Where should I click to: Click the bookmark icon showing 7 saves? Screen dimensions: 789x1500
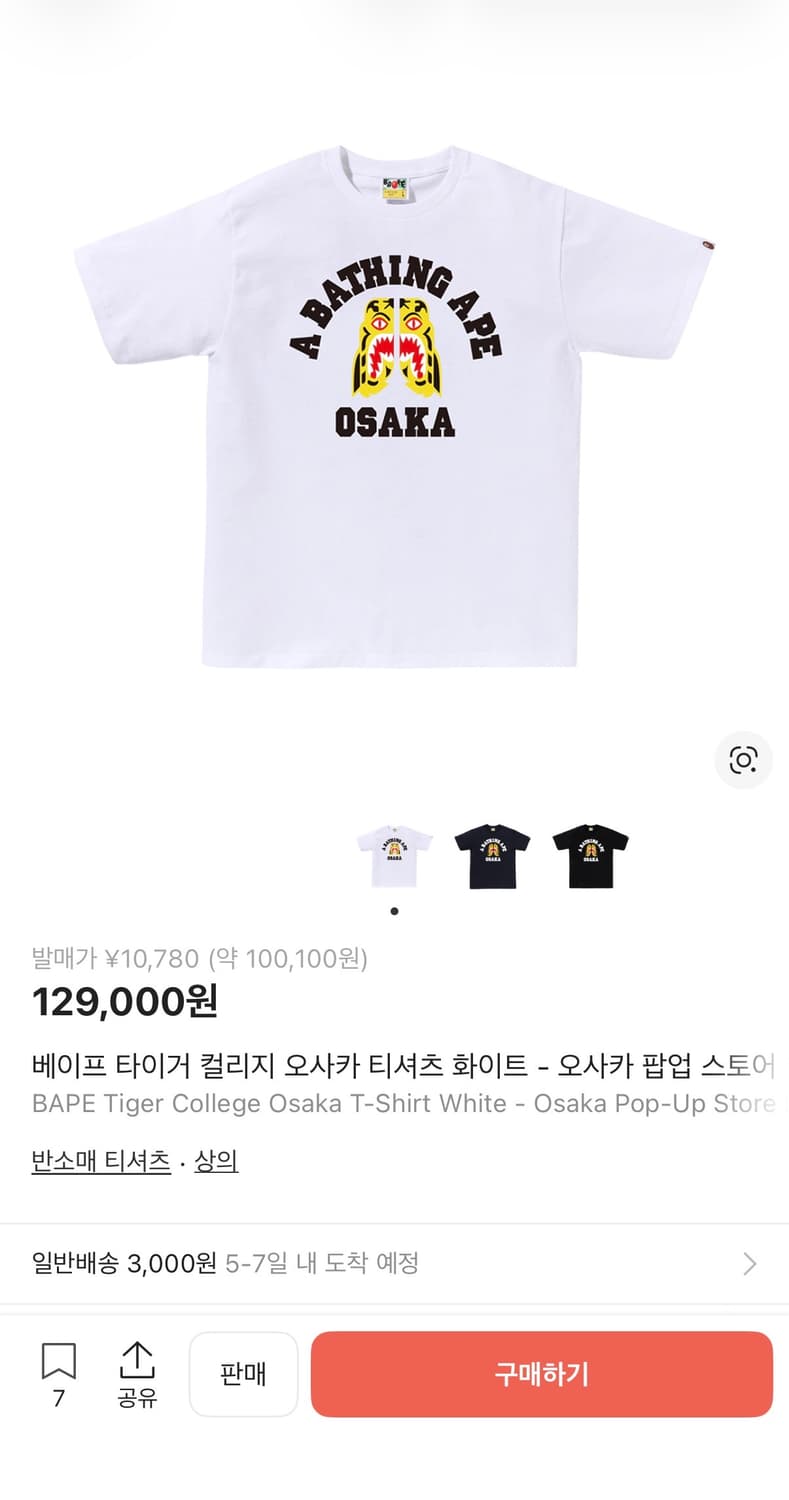tap(60, 1362)
